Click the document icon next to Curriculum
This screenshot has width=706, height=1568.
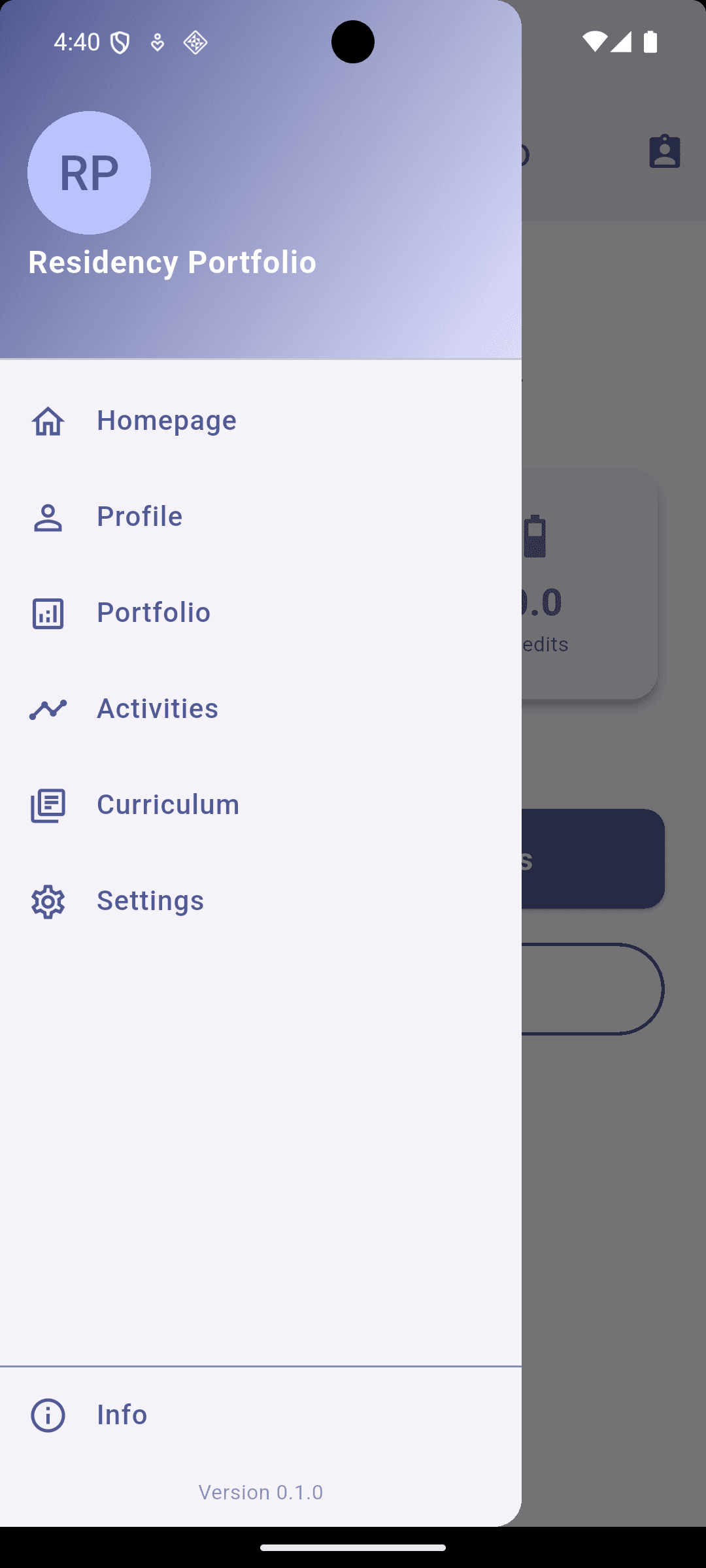click(48, 806)
